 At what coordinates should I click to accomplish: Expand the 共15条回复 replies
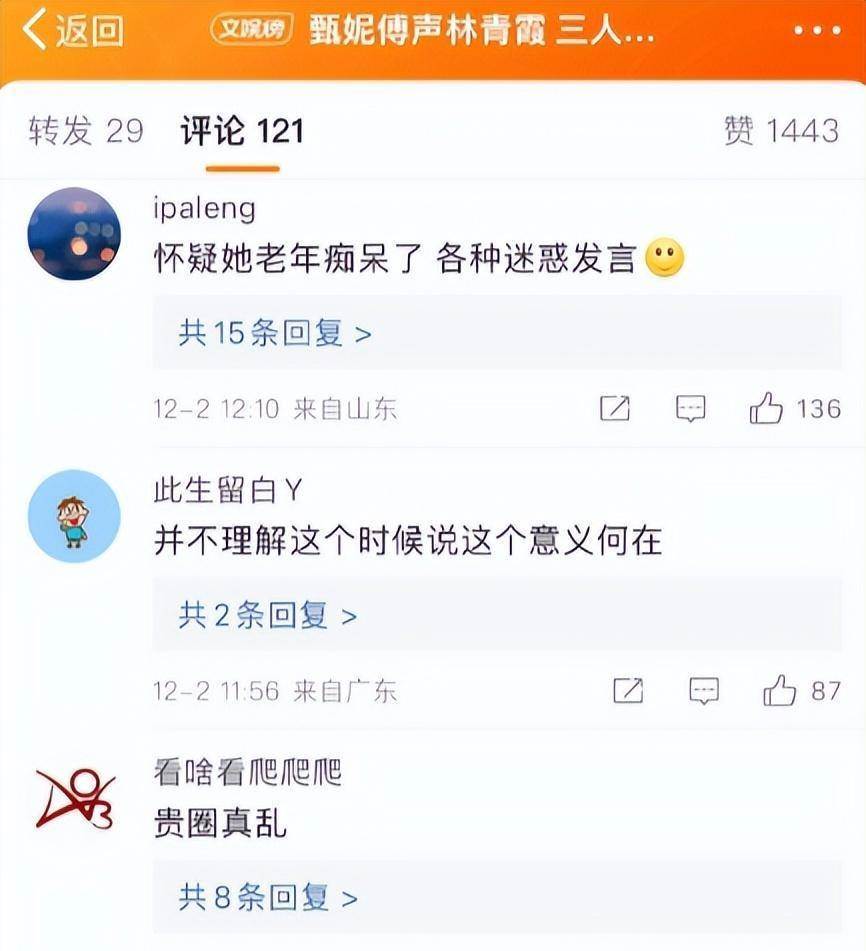(275, 333)
